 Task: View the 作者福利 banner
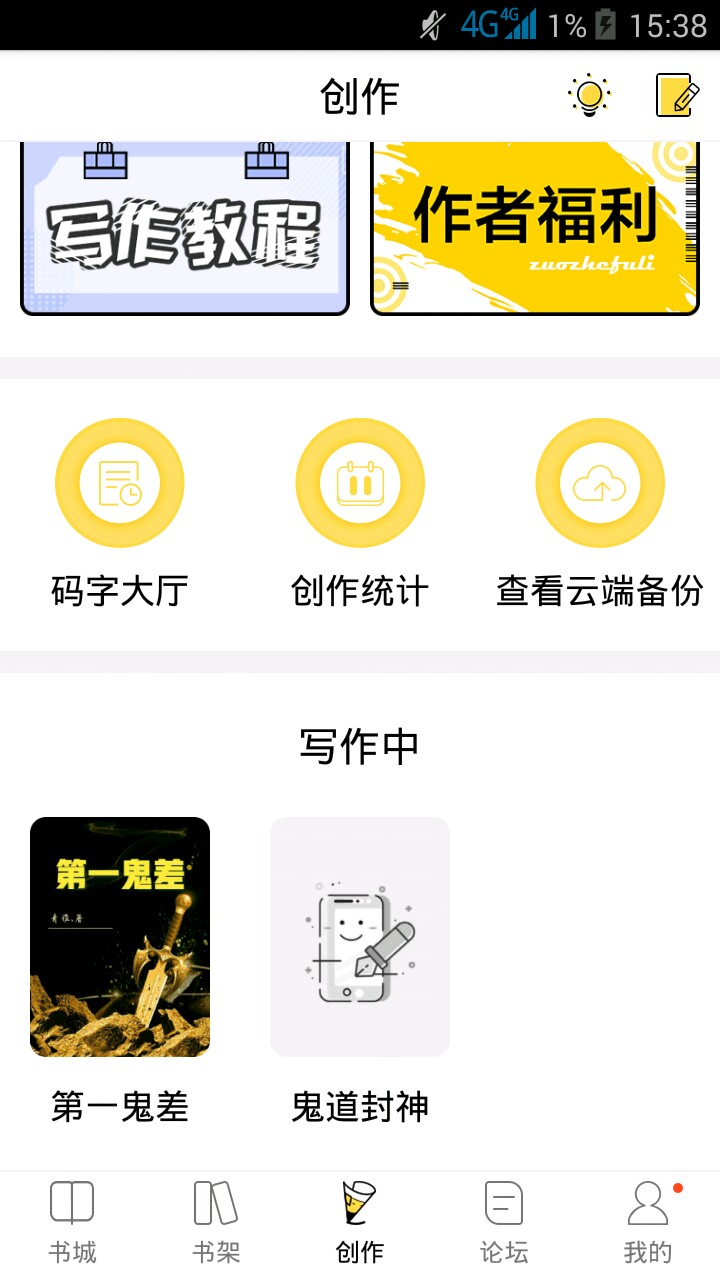tap(535, 228)
